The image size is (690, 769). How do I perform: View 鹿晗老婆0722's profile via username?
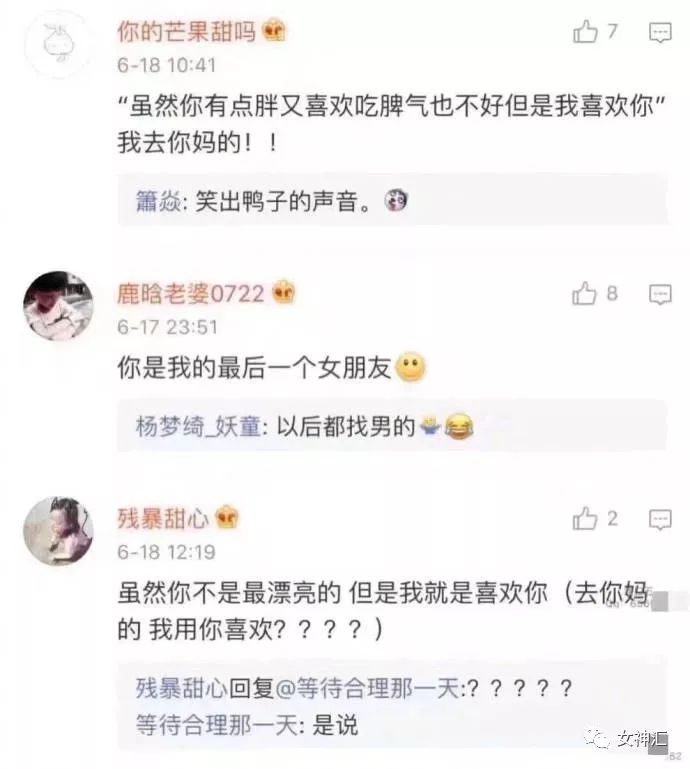coord(190,293)
